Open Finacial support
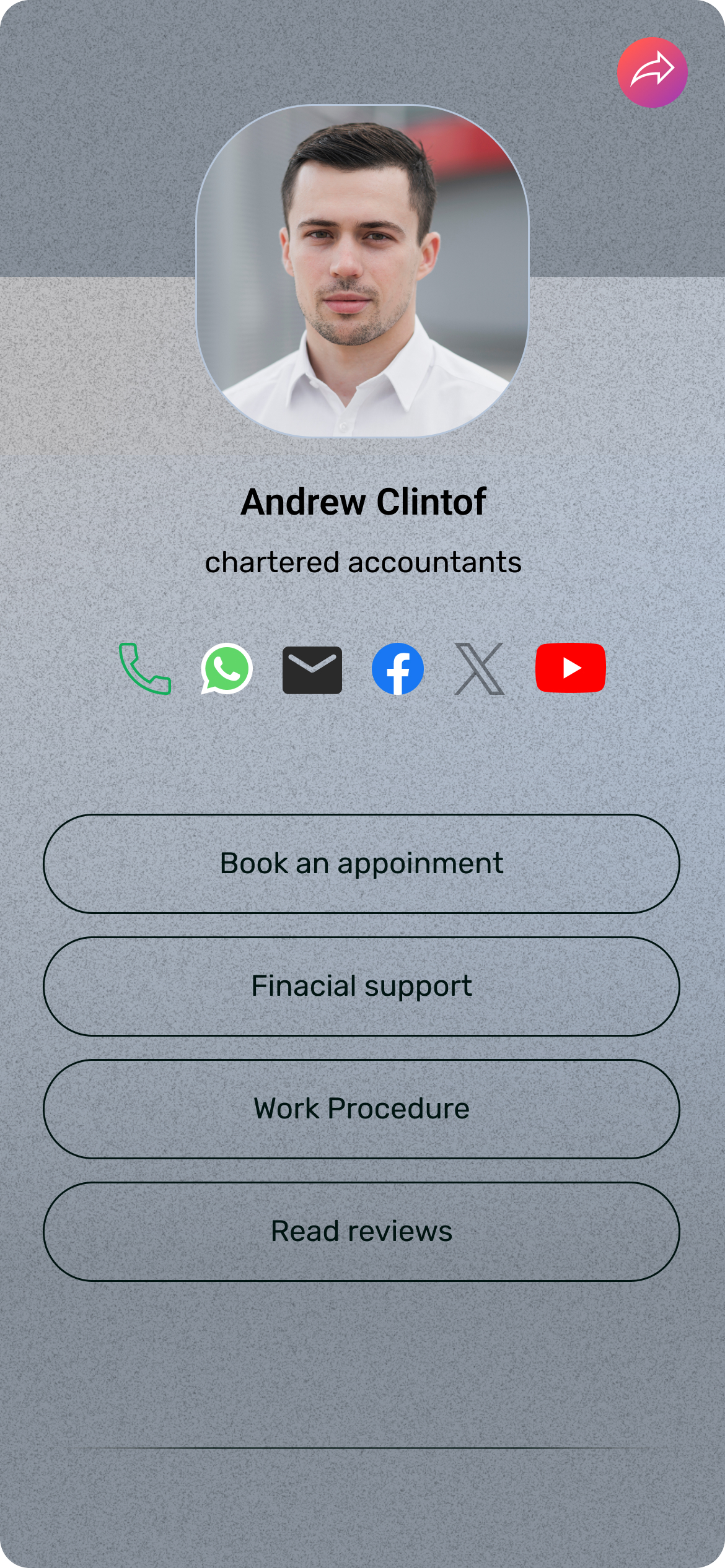Viewport: 725px width, 1568px height. pos(361,987)
